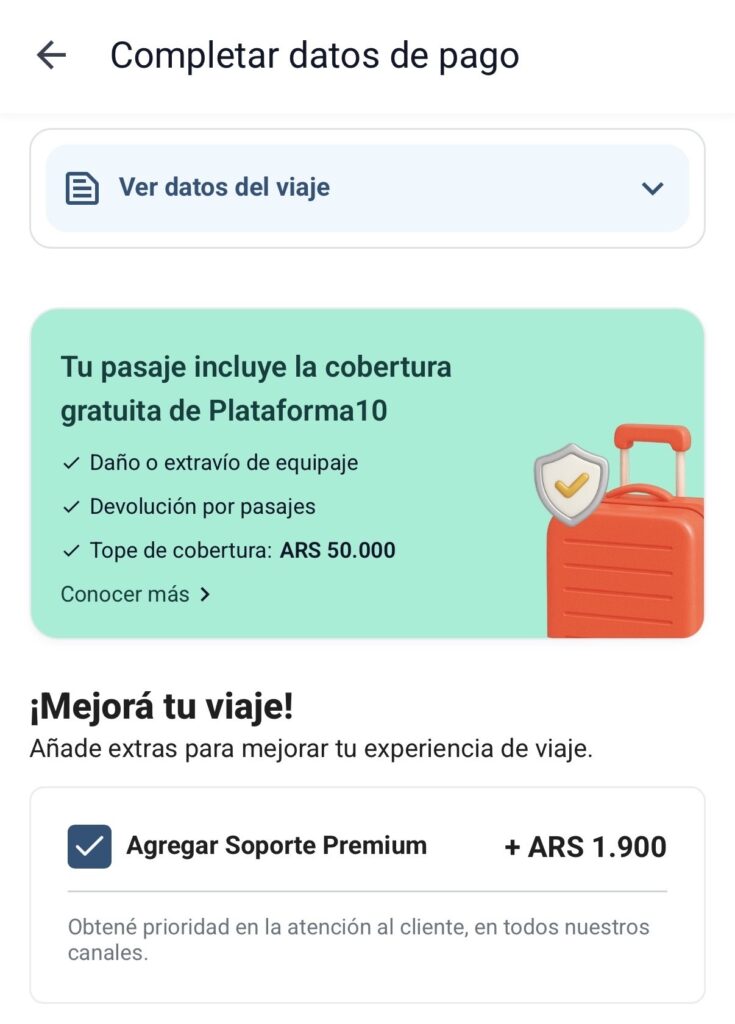The width and height of the screenshot is (735, 1024).
Task: Open 'Conocer más' coverage link
Action: tap(135, 594)
